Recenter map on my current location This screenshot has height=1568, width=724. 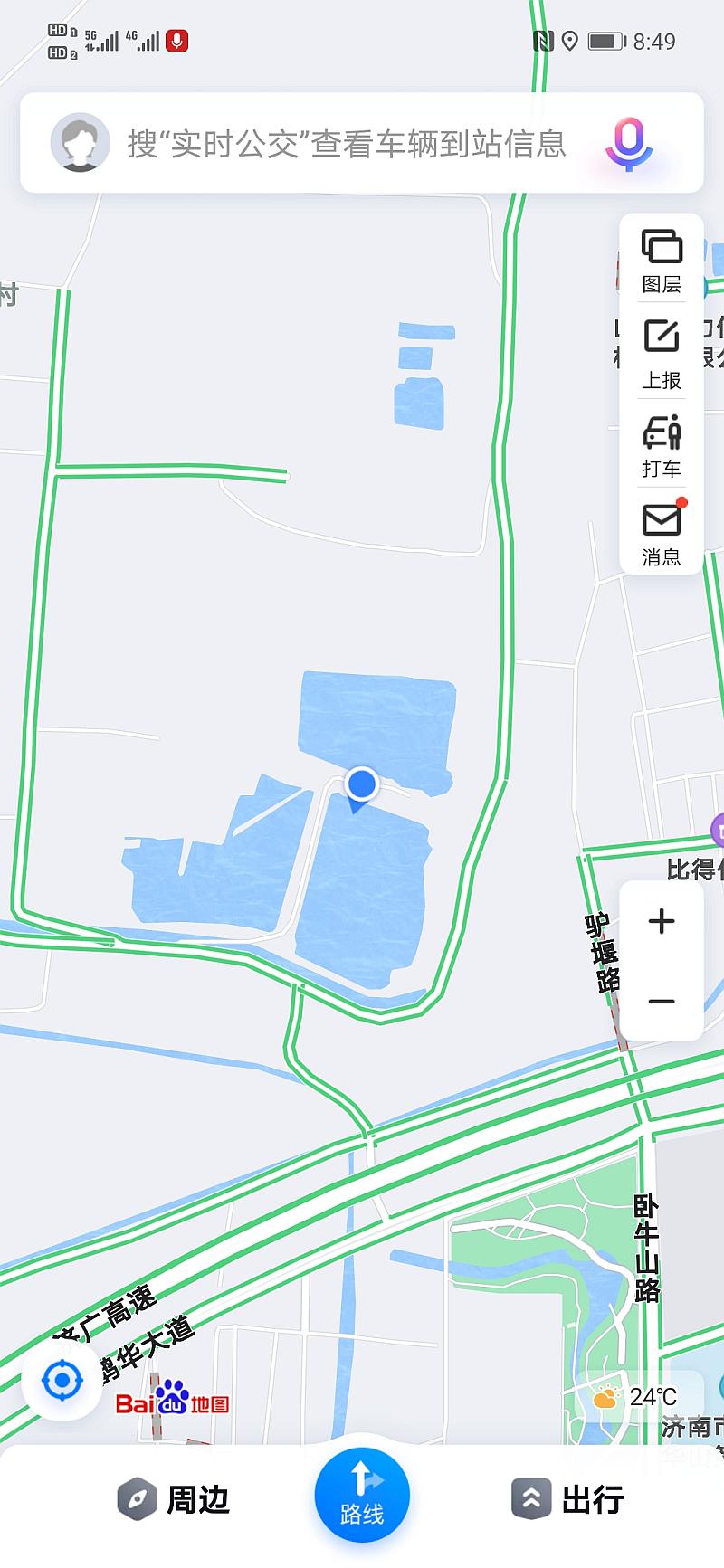(62, 1381)
